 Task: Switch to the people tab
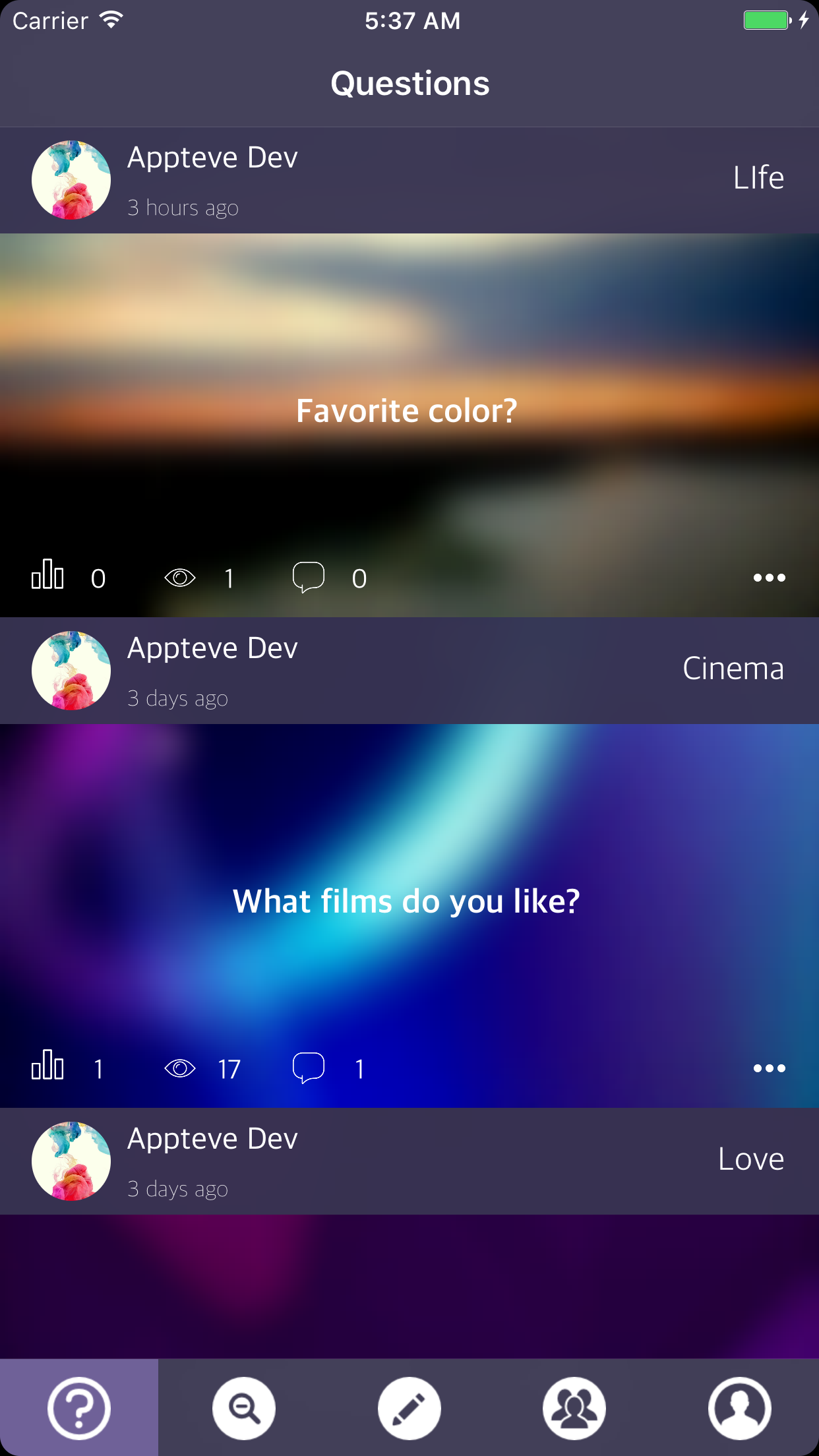click(574, 1409)
